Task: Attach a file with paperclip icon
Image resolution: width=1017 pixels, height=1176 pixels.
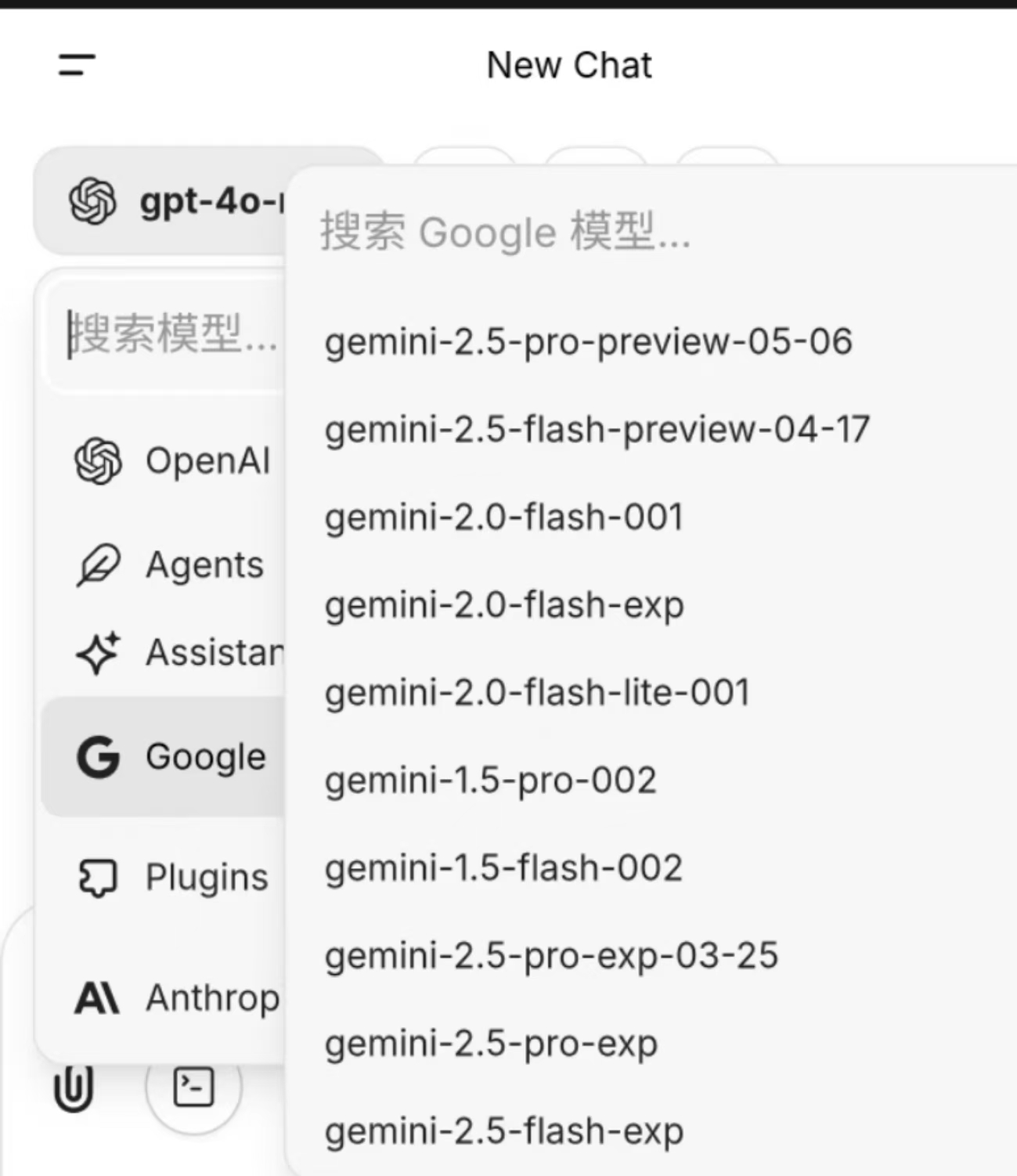Action: (74, 1088)
